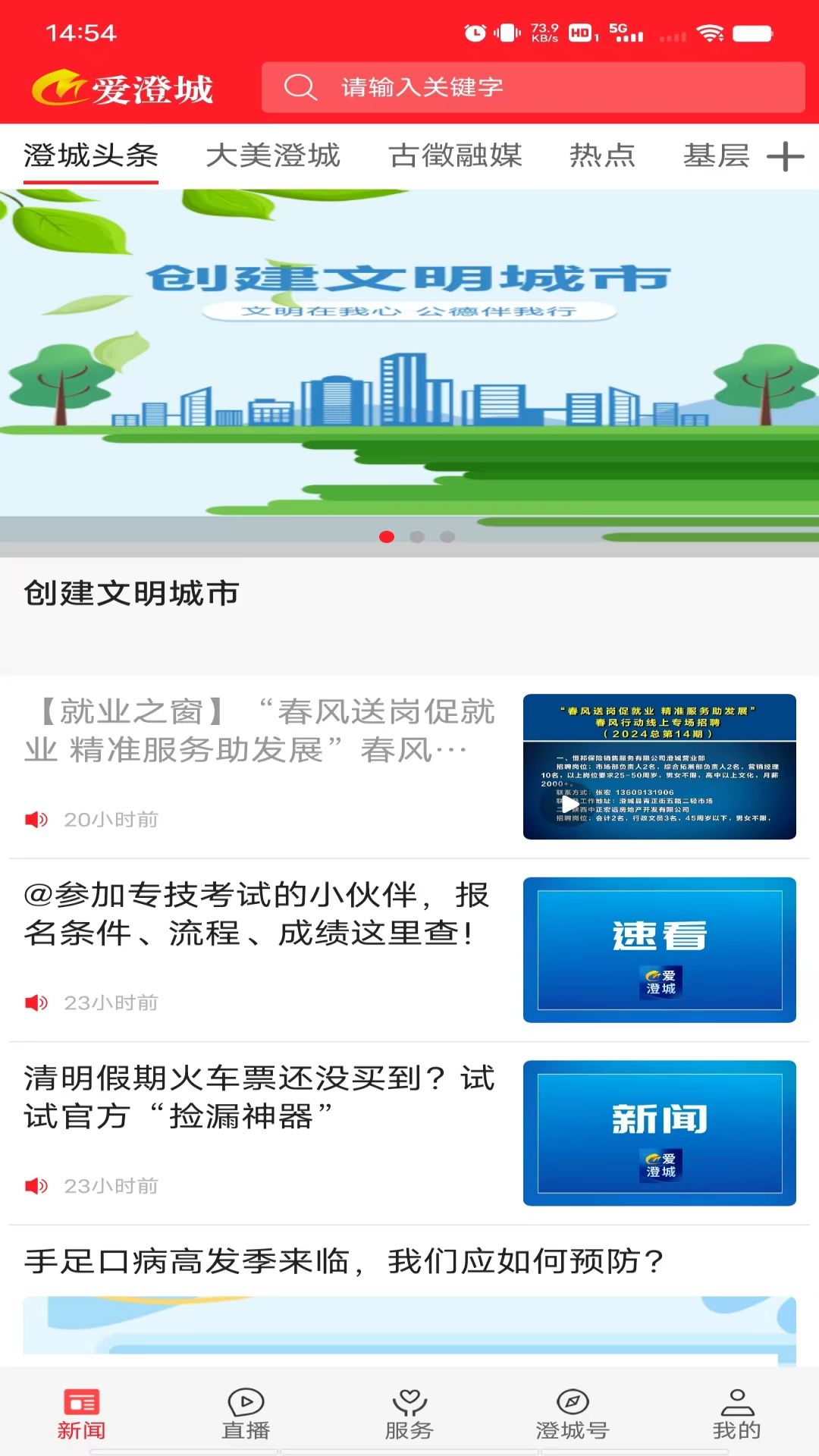This screenshot has height=1456, width=819.
Task: Switch to the 大美澄城 tab
Action: pyautogui.click(x=275, y=156)
